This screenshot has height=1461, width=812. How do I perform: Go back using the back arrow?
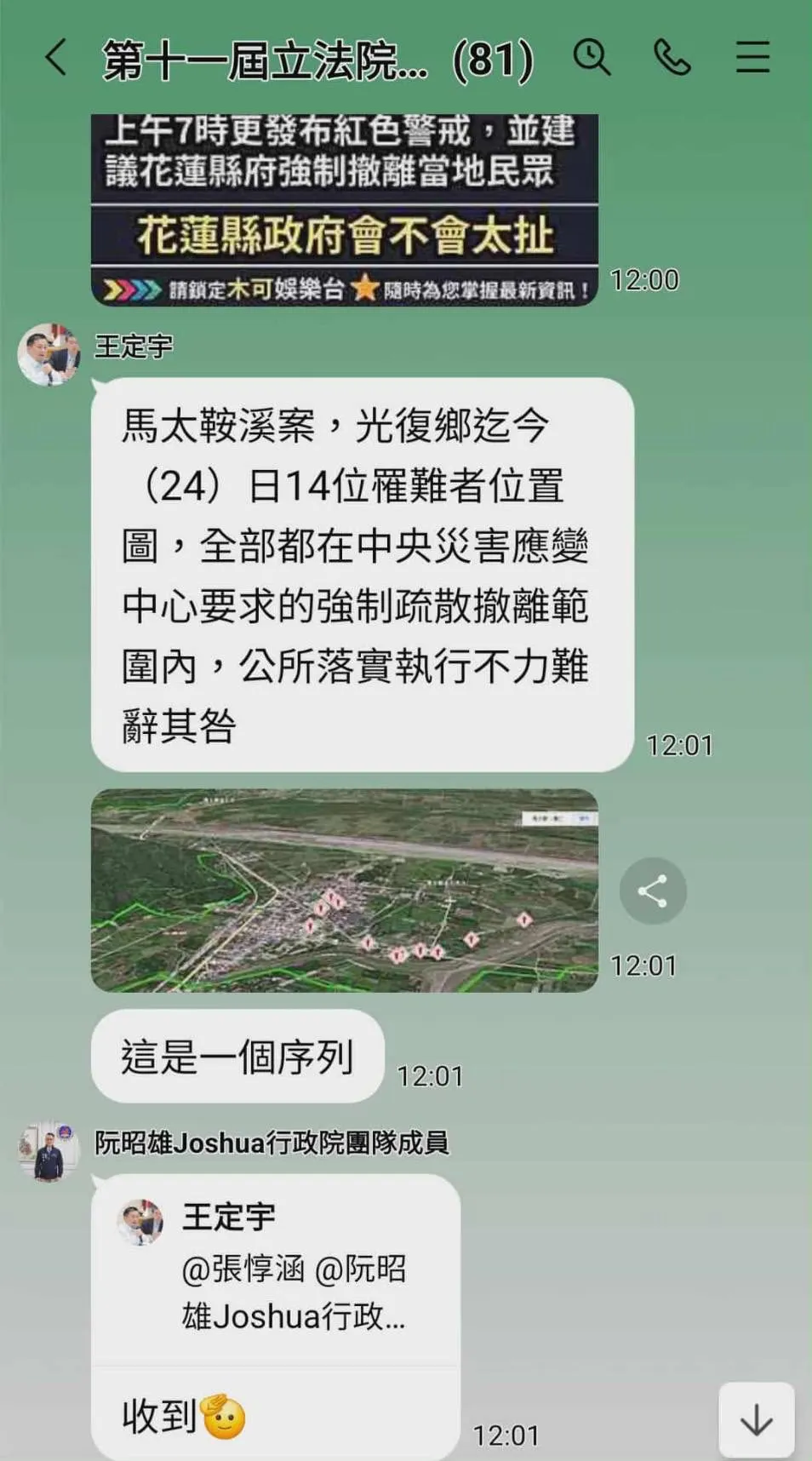click(56, 60)
